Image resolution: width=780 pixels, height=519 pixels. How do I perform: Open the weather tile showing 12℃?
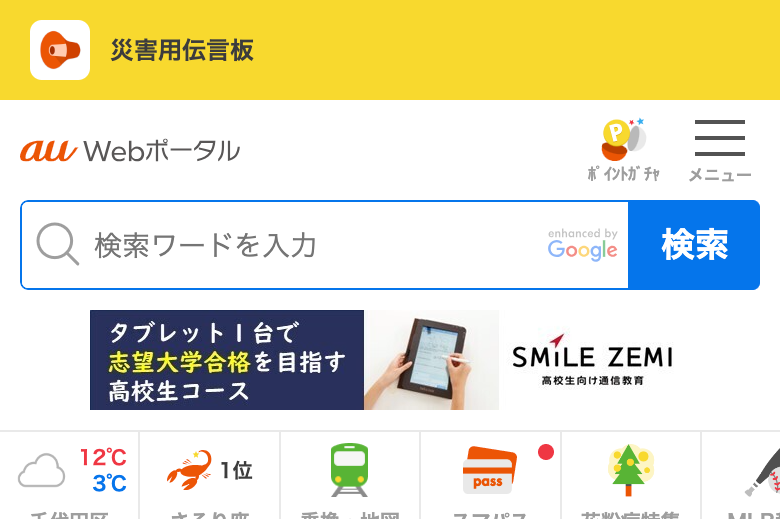pos(70,475)
